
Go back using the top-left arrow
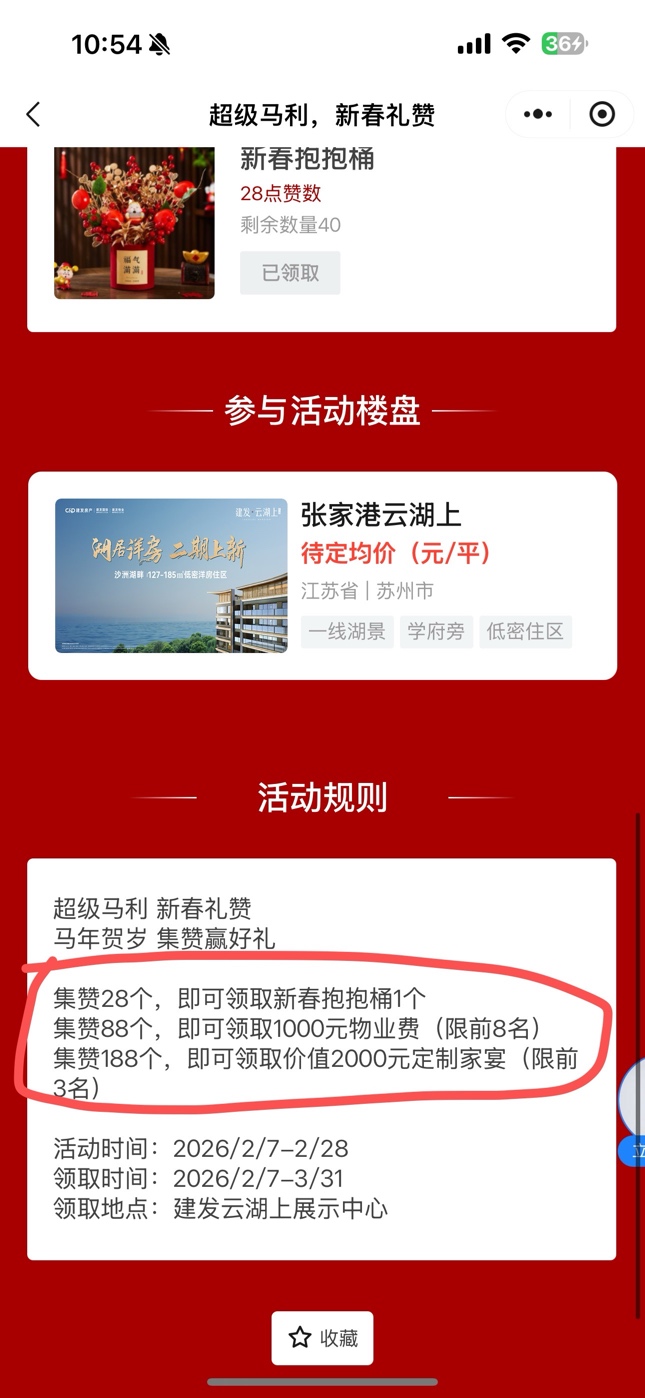point(34,115)
